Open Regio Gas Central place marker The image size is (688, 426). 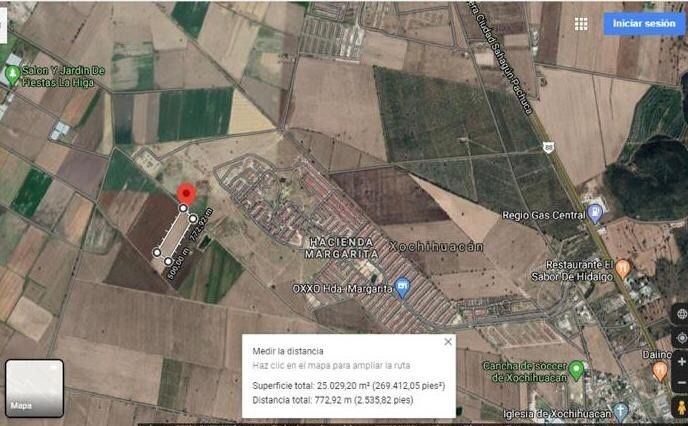596,212
